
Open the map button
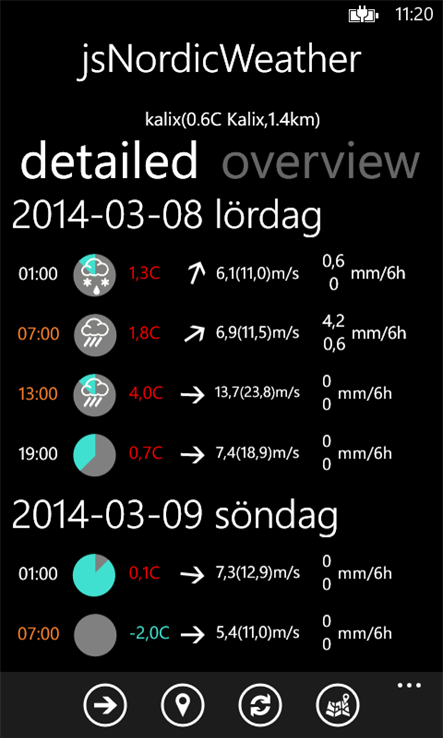(338, 706)
